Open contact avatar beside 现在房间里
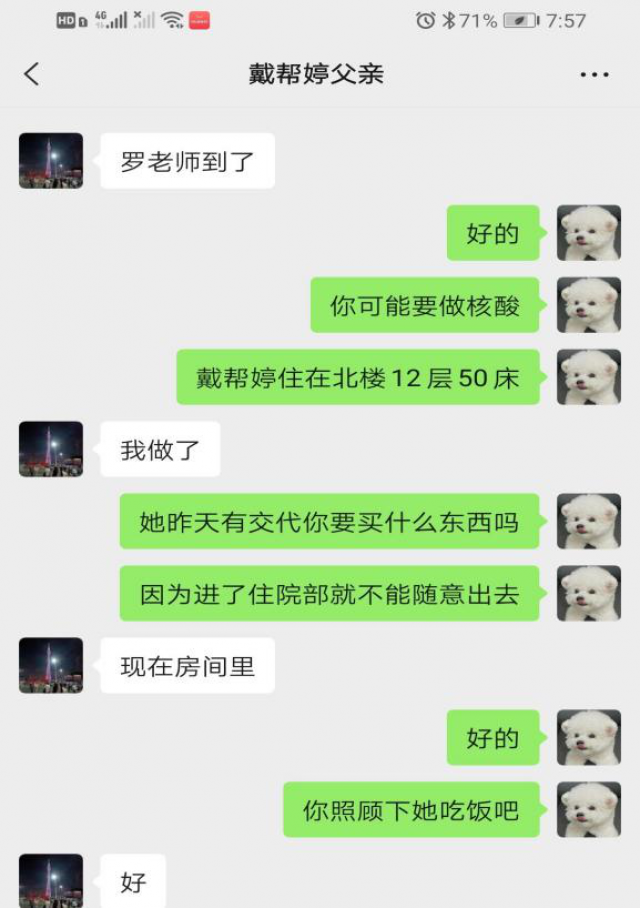640x908 pixels. [51, 665]
